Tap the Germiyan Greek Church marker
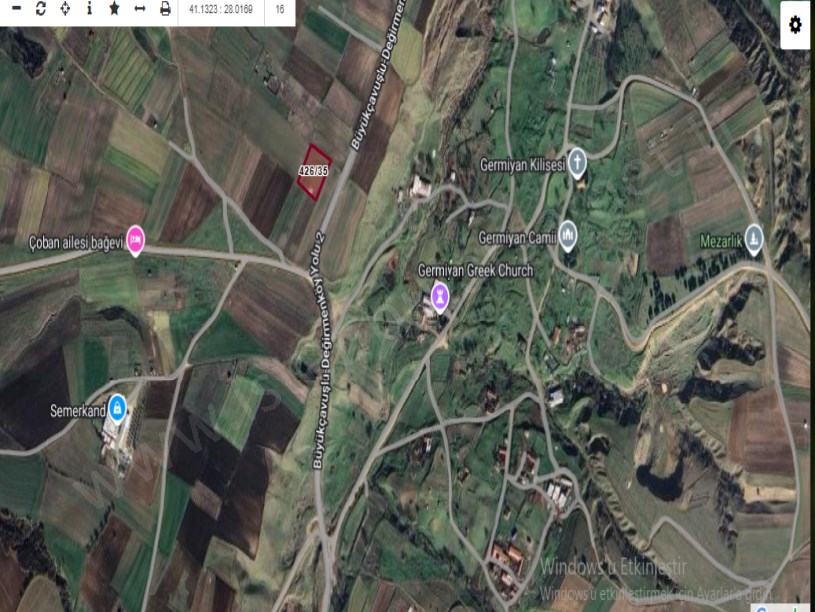This screenshot has width=815, height=612. click(x=439, y=295)
